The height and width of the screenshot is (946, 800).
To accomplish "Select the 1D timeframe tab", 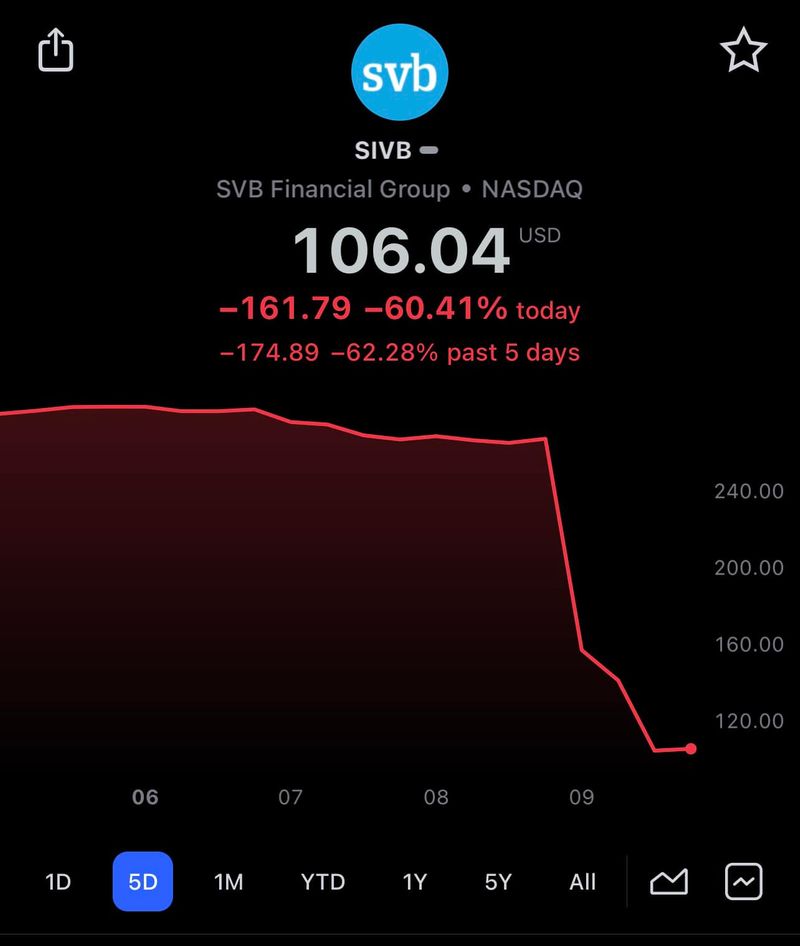I will tap(57, 882).
